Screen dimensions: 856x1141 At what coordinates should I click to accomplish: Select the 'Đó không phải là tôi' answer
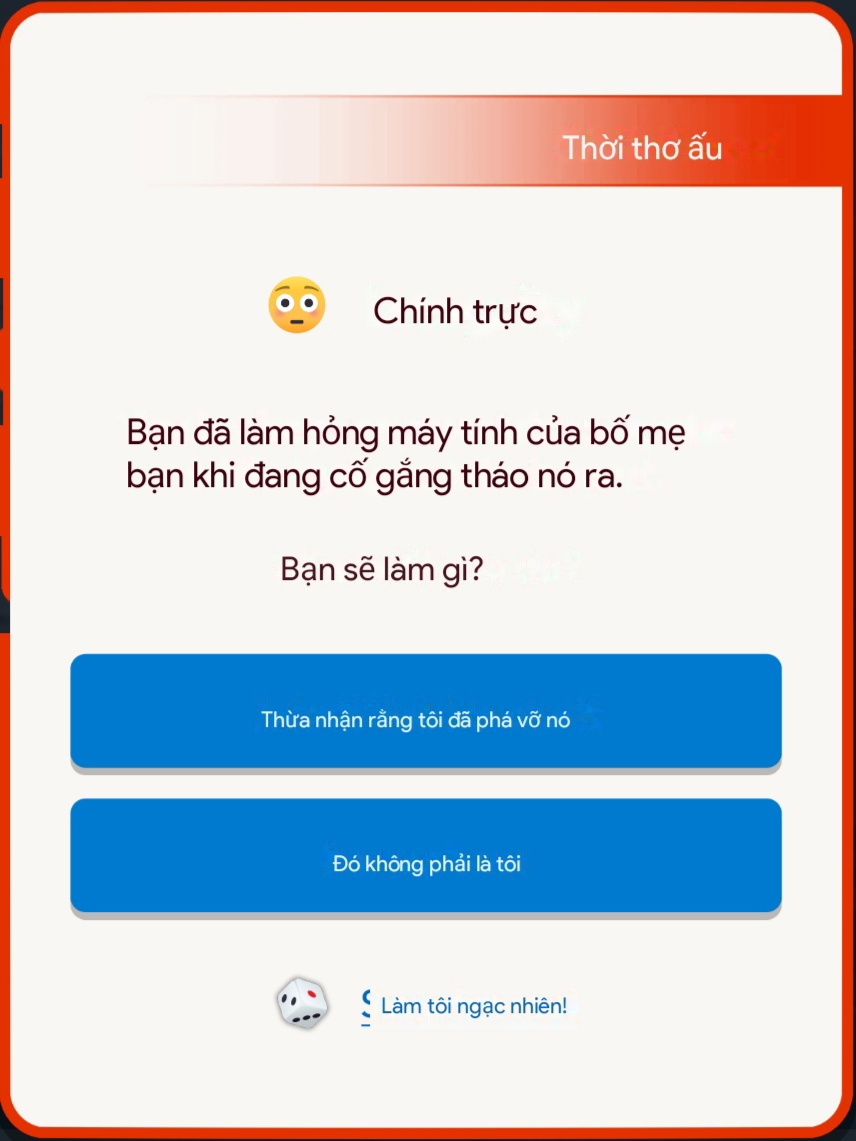[425, 856]
